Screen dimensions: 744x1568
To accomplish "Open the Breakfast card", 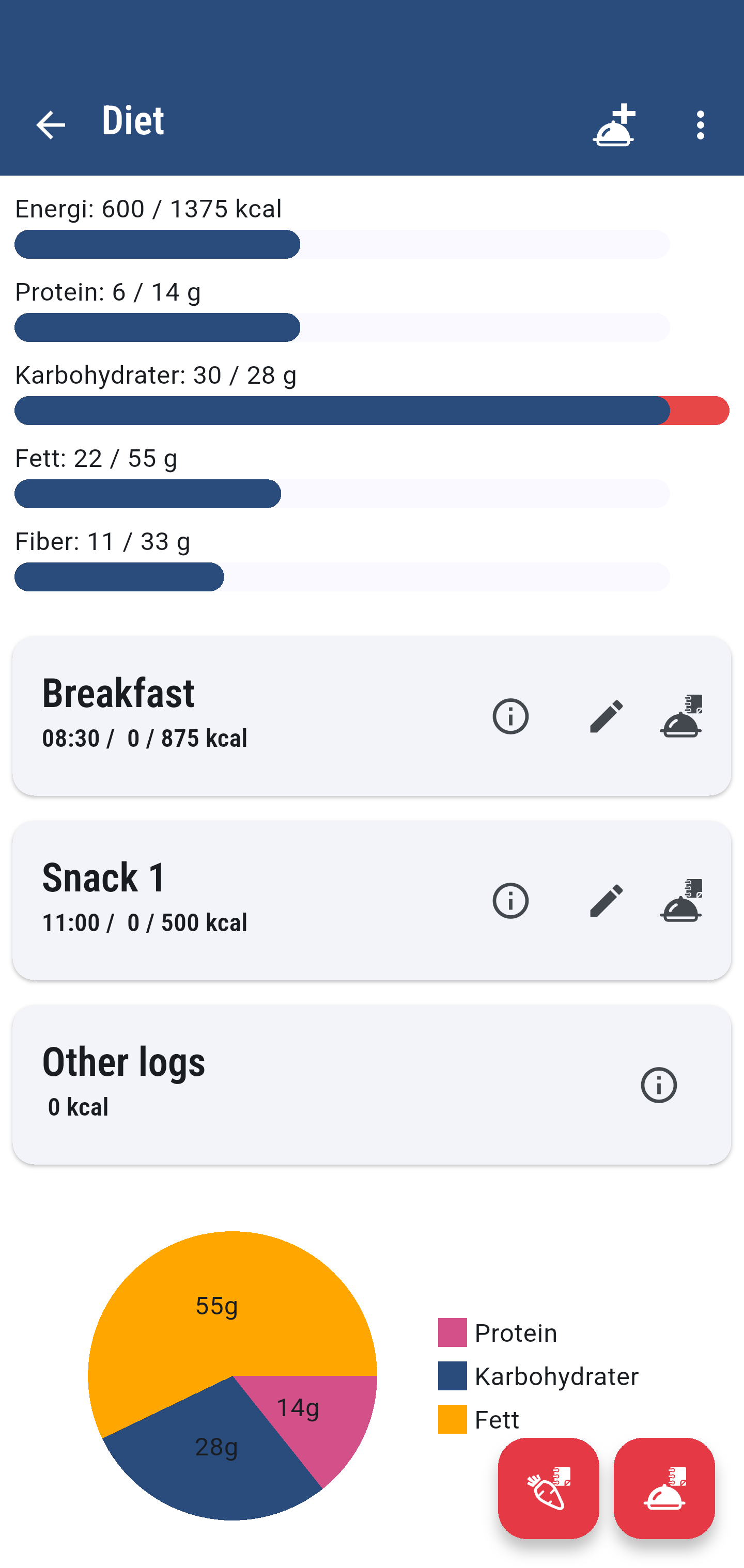I will (x=372, y=716).
